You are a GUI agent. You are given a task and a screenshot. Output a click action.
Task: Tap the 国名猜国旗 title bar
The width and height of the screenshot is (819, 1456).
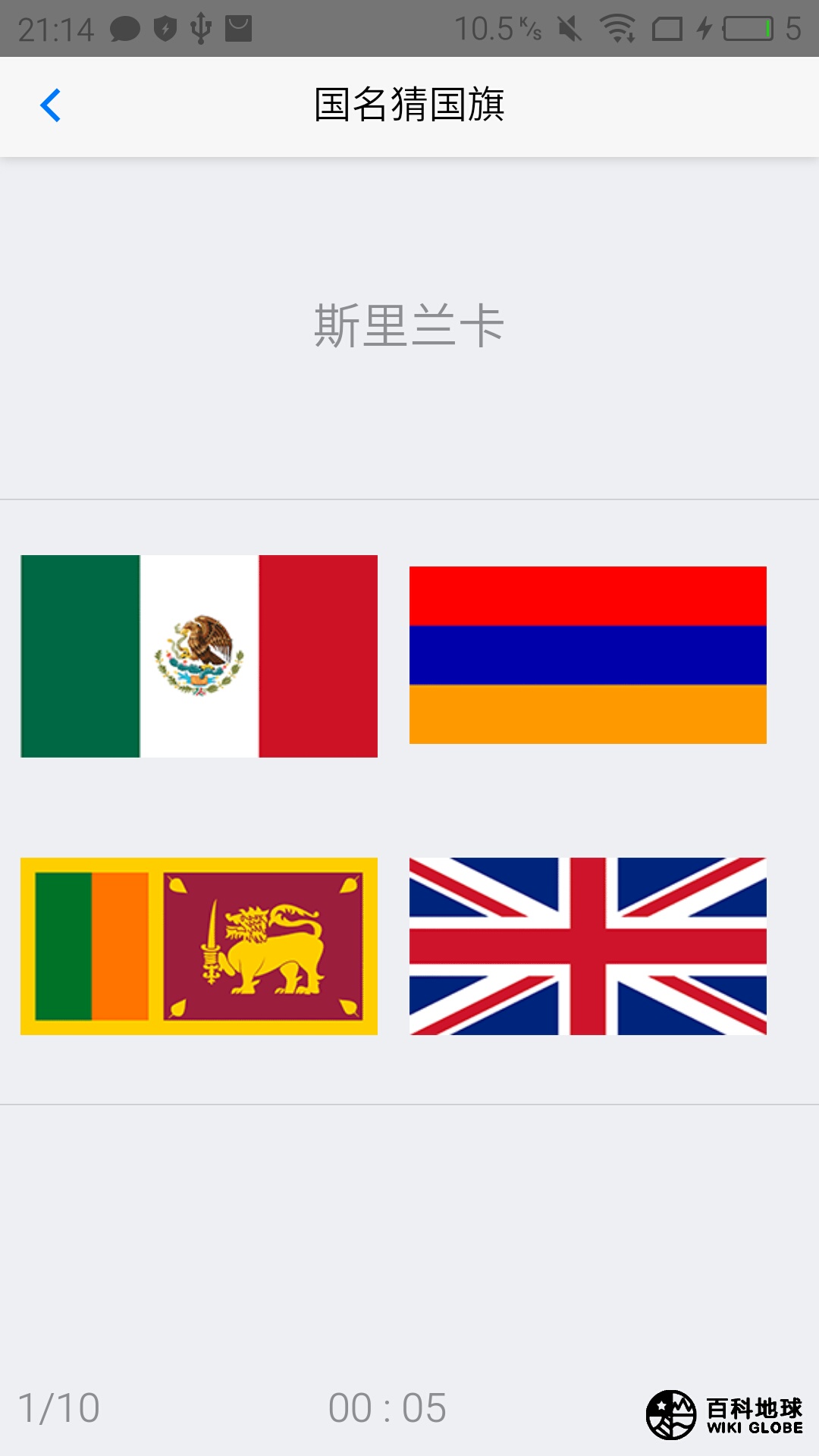click(409, 105)
